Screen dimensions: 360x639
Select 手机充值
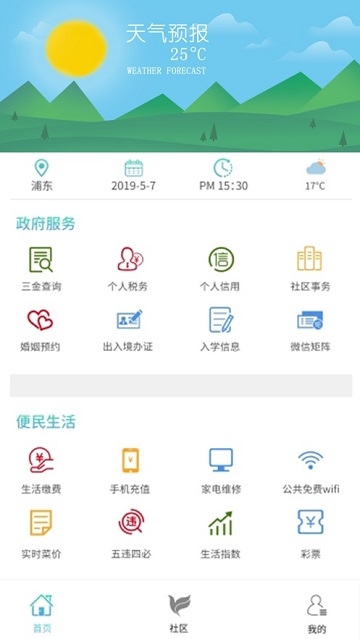[x=130, y=471]
